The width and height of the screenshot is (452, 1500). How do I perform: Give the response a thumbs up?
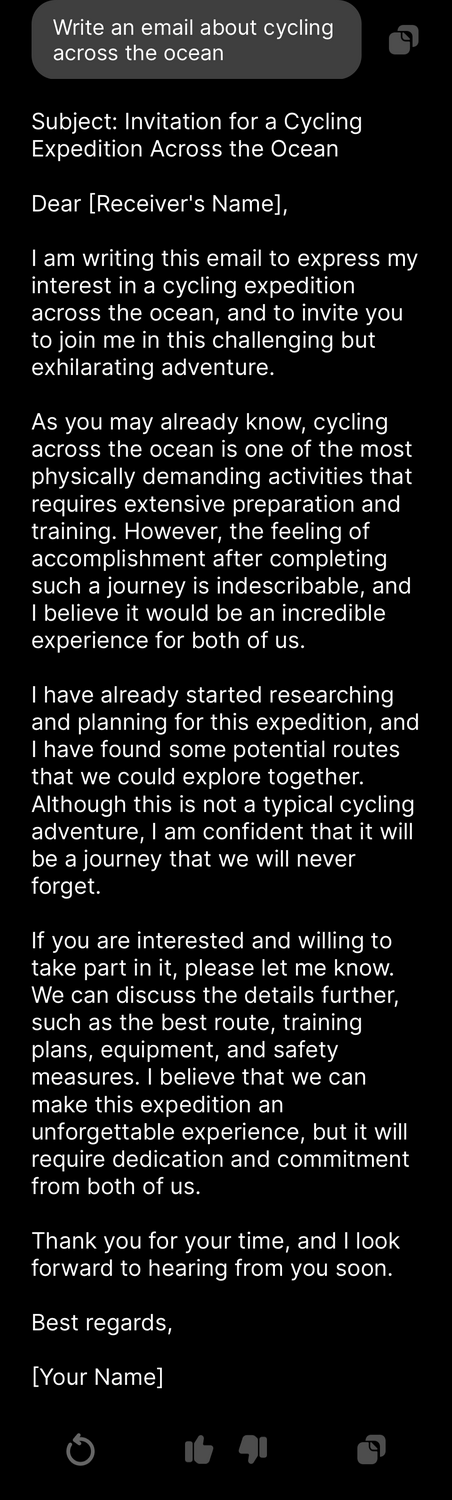[199, 1449]
